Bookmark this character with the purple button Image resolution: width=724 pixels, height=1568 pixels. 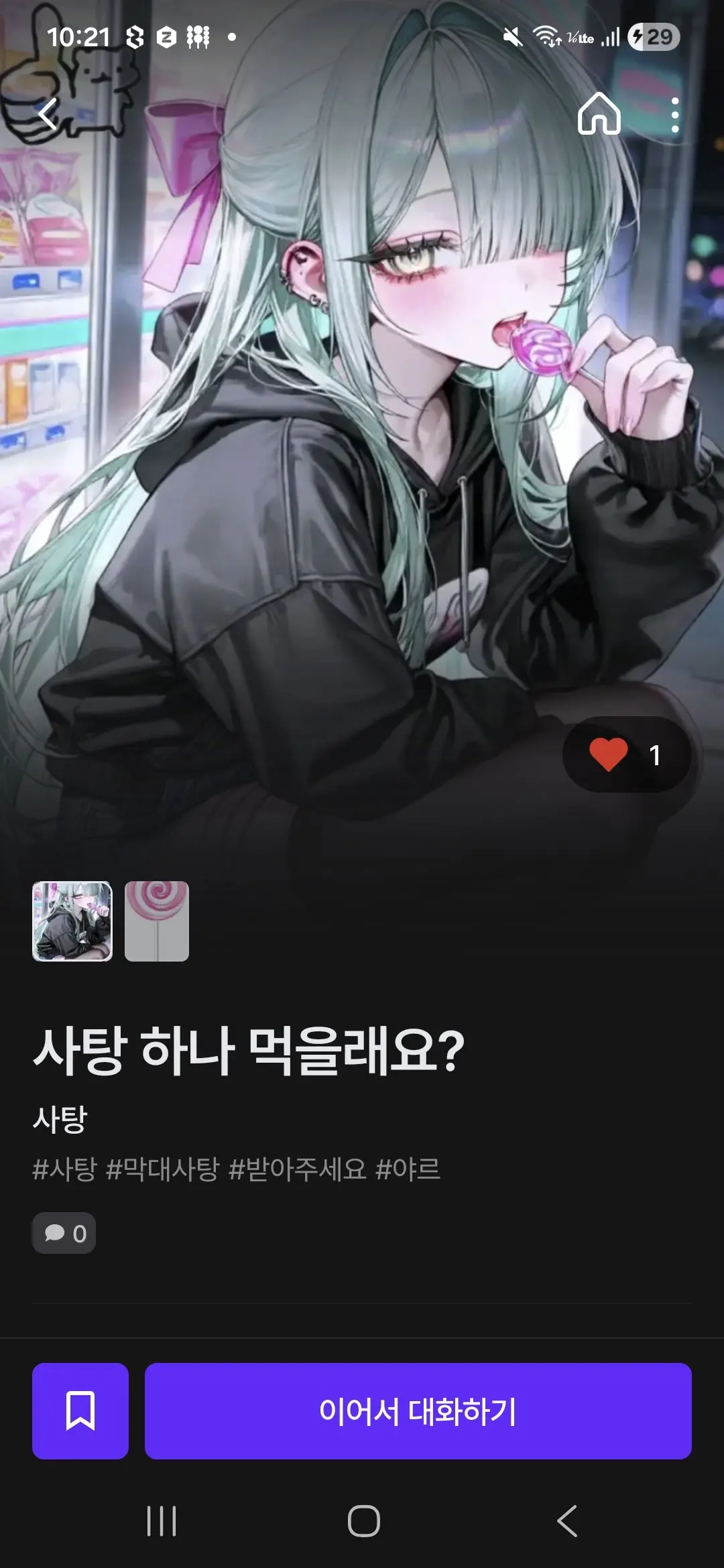point(80,1411)
